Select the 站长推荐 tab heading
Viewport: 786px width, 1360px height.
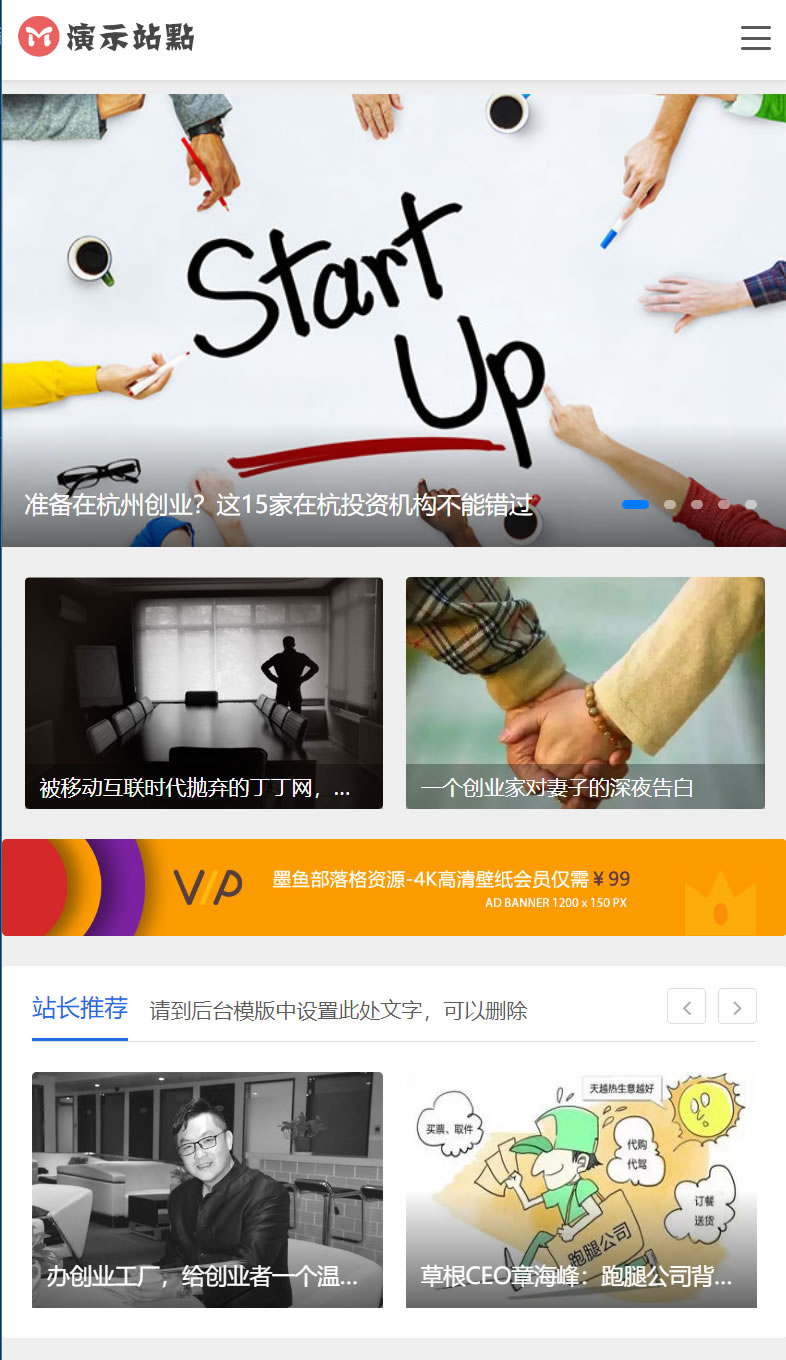(x=80, y=1008)
